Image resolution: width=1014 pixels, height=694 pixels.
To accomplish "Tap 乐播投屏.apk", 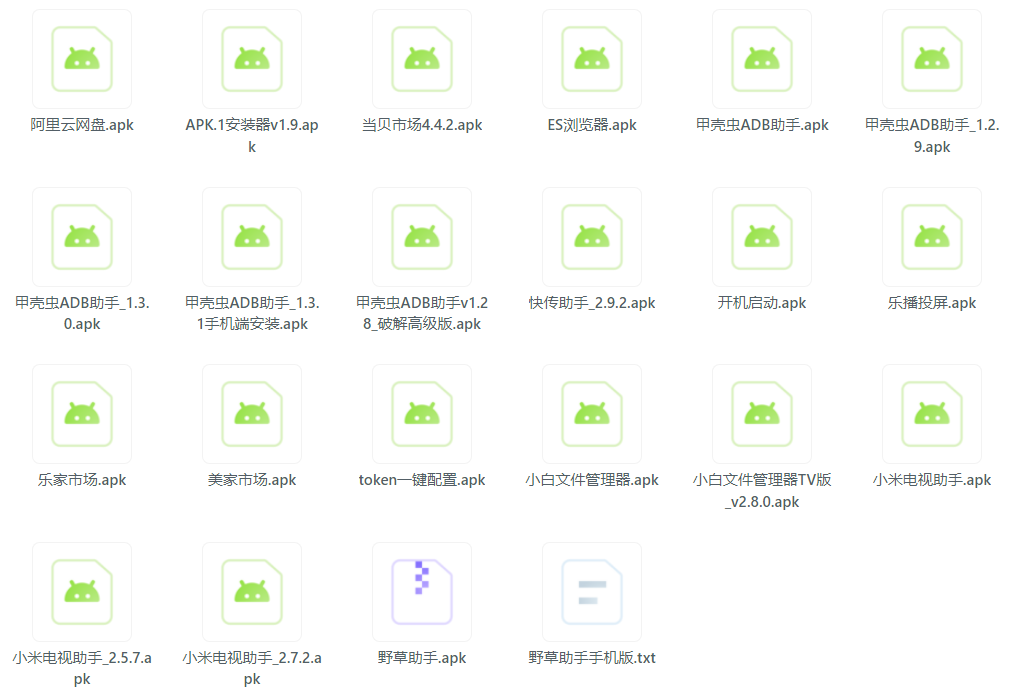I will [x=932, y=237].
